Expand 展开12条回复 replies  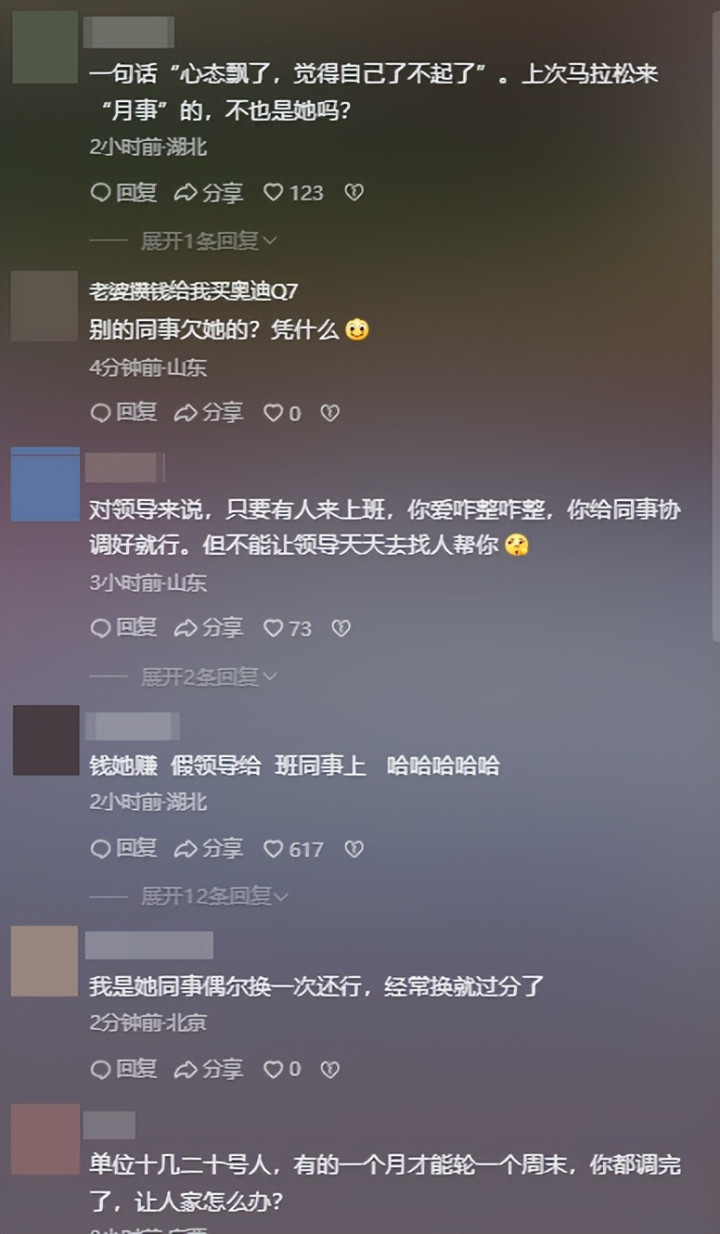[214, 896]
